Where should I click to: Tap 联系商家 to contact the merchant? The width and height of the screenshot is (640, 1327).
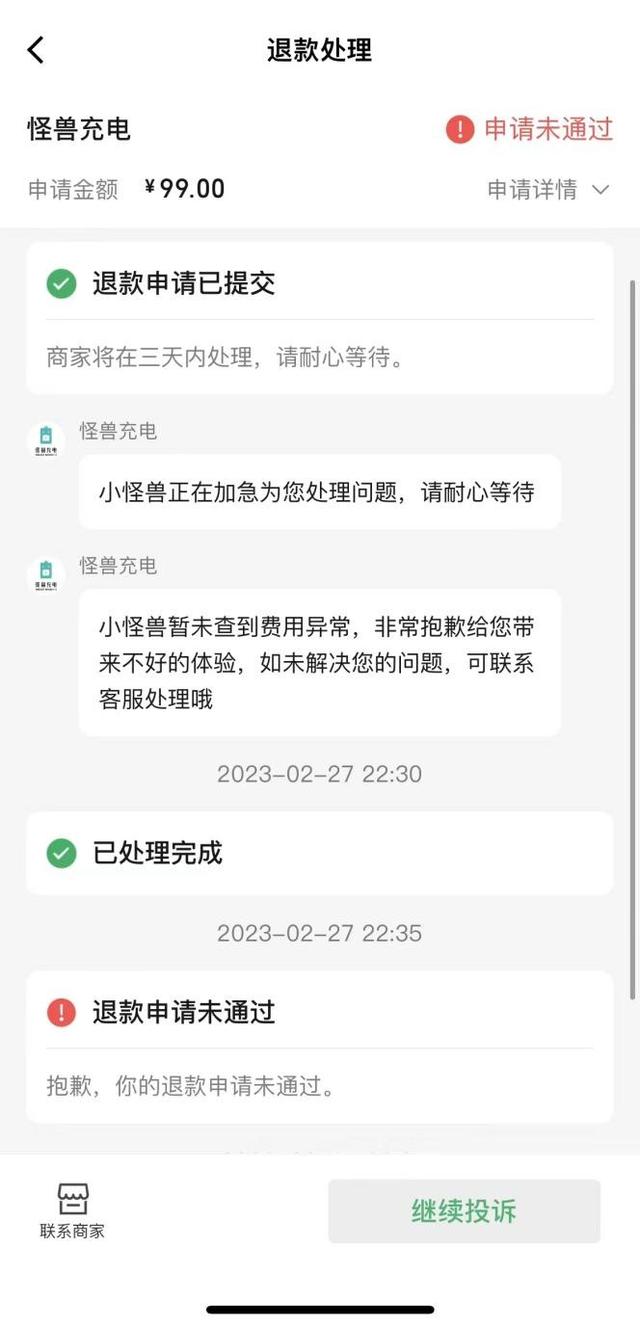click(72, 1210)
